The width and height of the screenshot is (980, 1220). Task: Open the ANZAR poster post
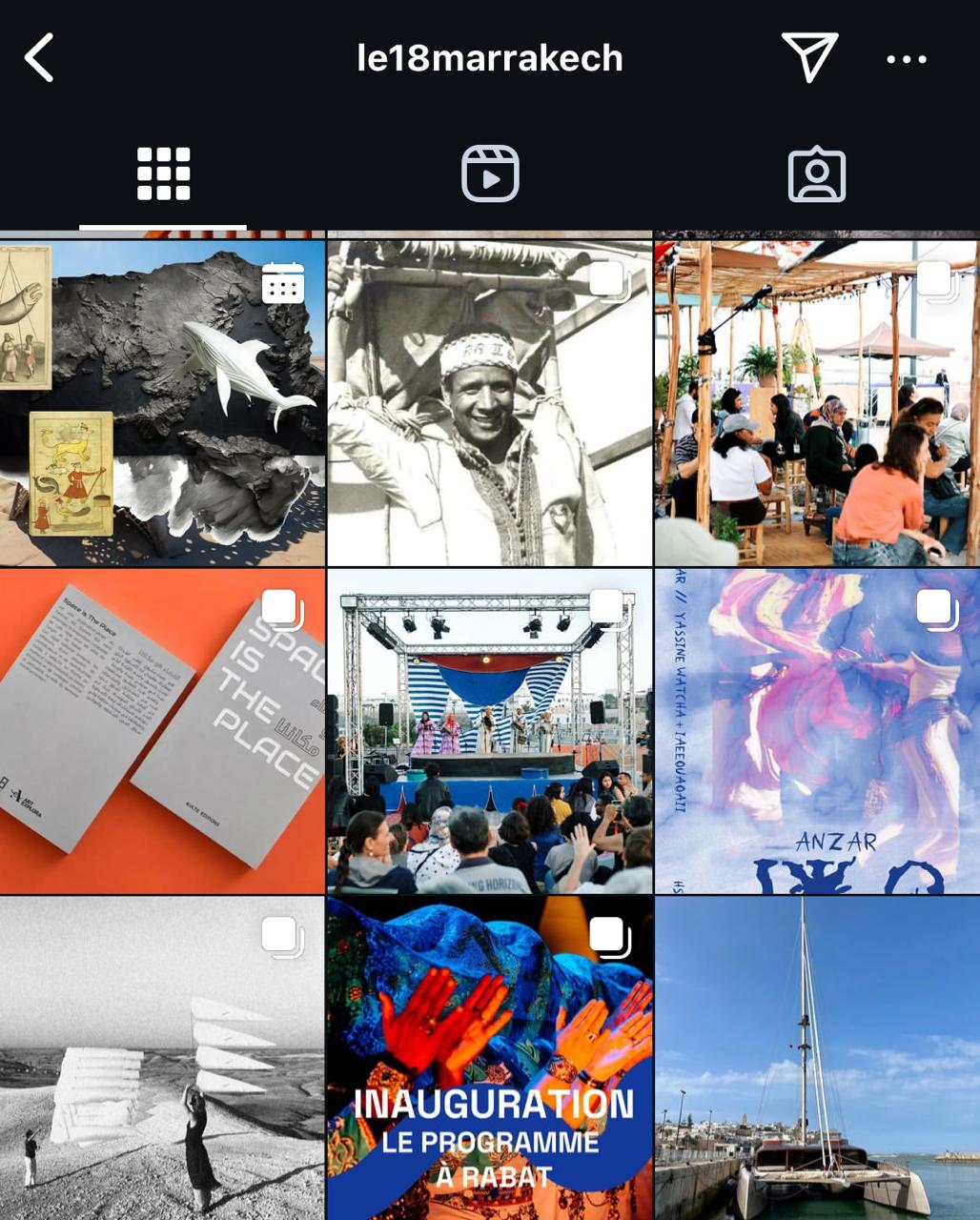click(x=817, y=731)
